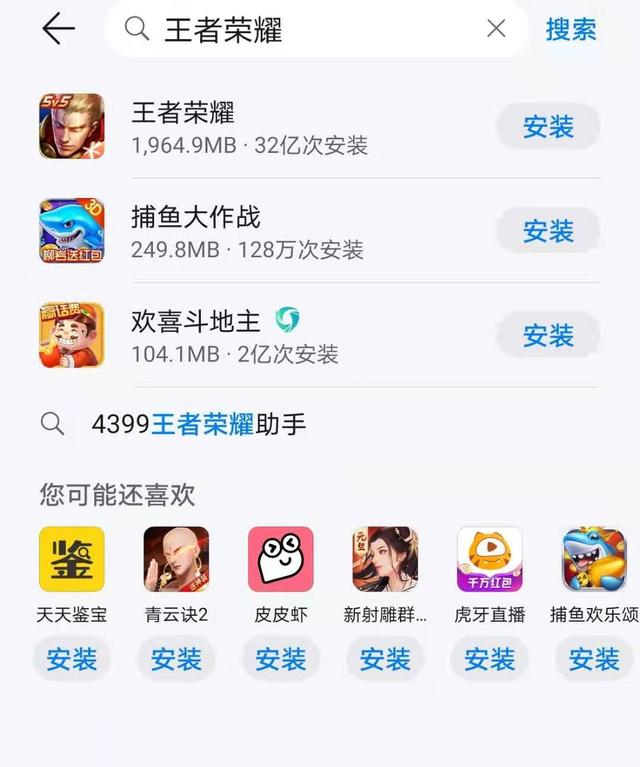Install 王者荣耀
640x767 pixels.
(548, 127)
